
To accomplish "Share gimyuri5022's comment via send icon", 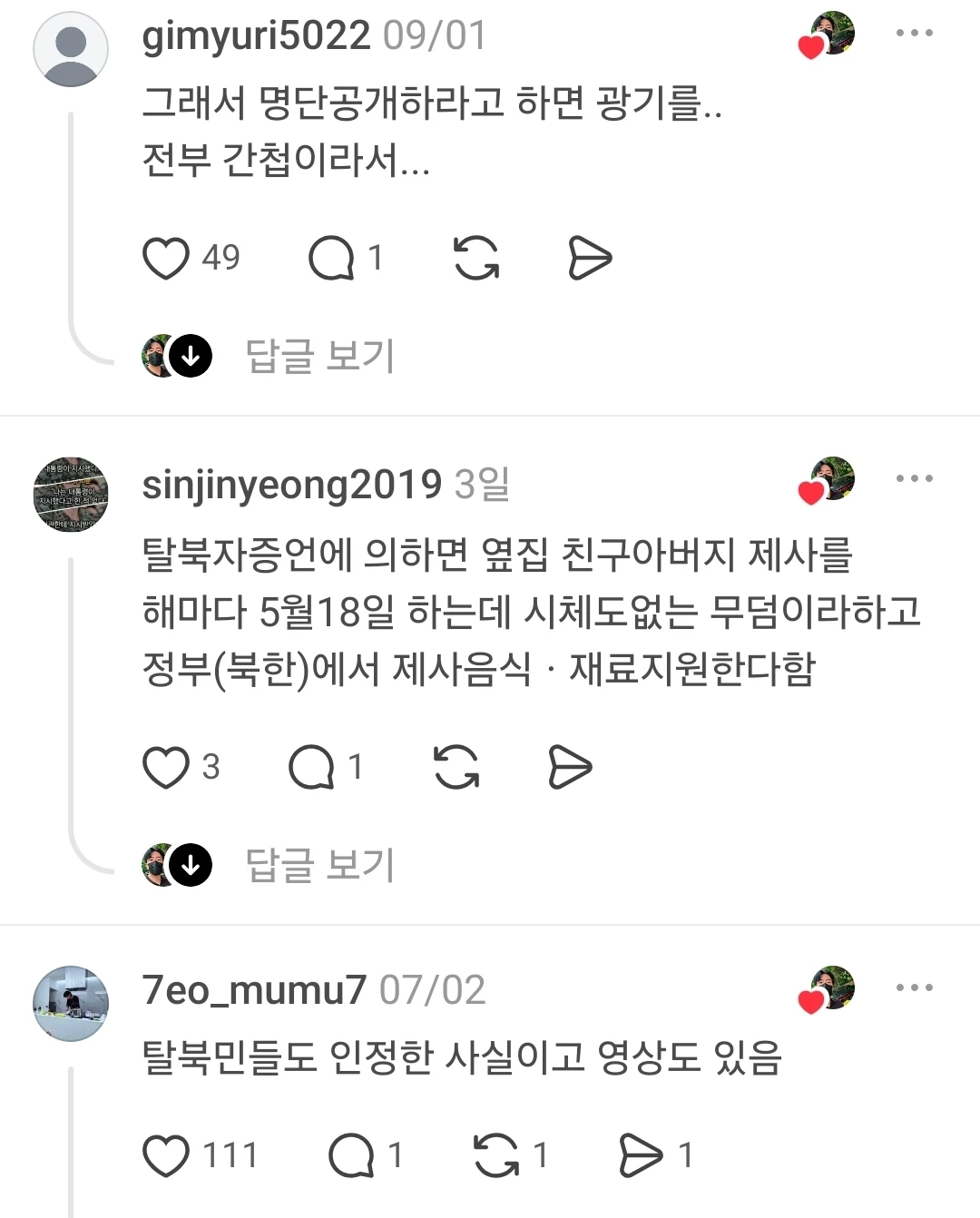I will pos(590,259).
